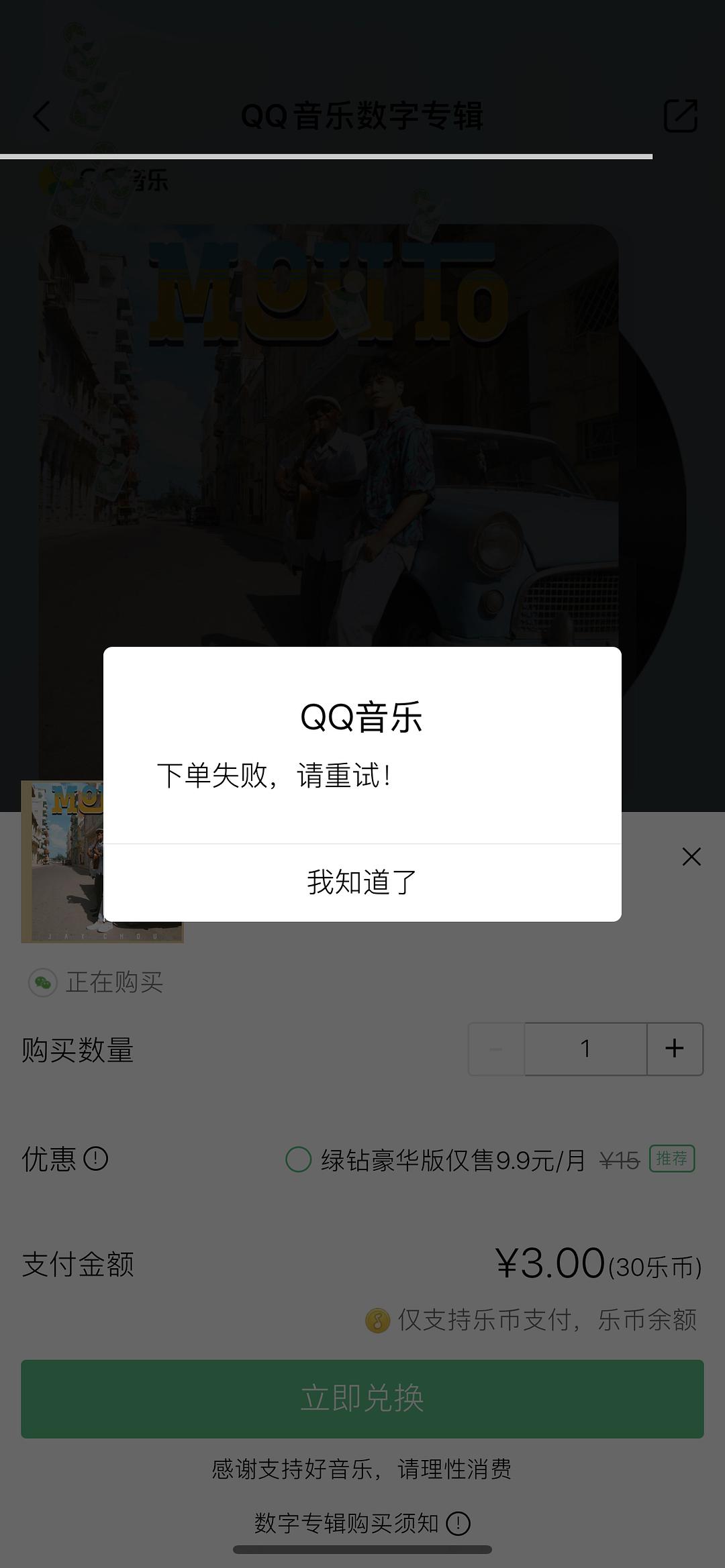Share this digital album page
The image size is (725, 1568).
(x=680, y=116)
